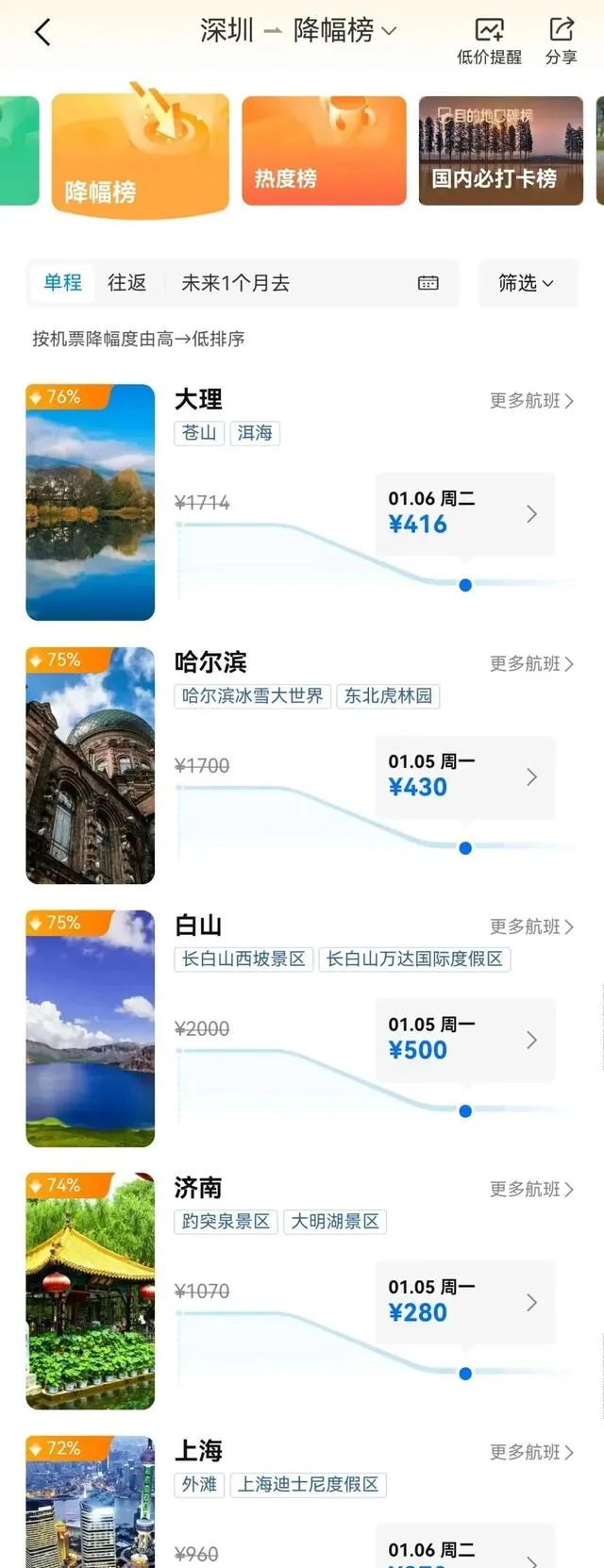View 更多航班 for 白山
604x1568 pixels.
(x=531, y=927)
